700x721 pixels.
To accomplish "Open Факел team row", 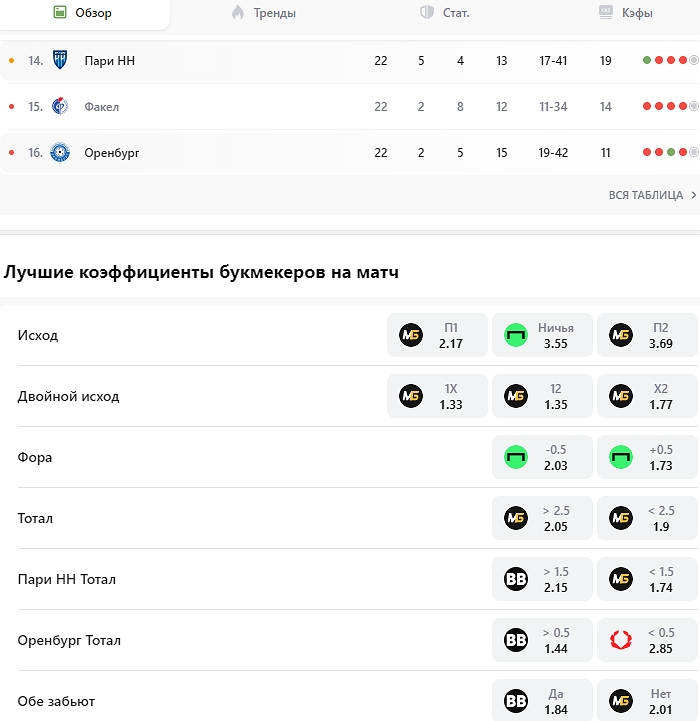I will point(102,107).
